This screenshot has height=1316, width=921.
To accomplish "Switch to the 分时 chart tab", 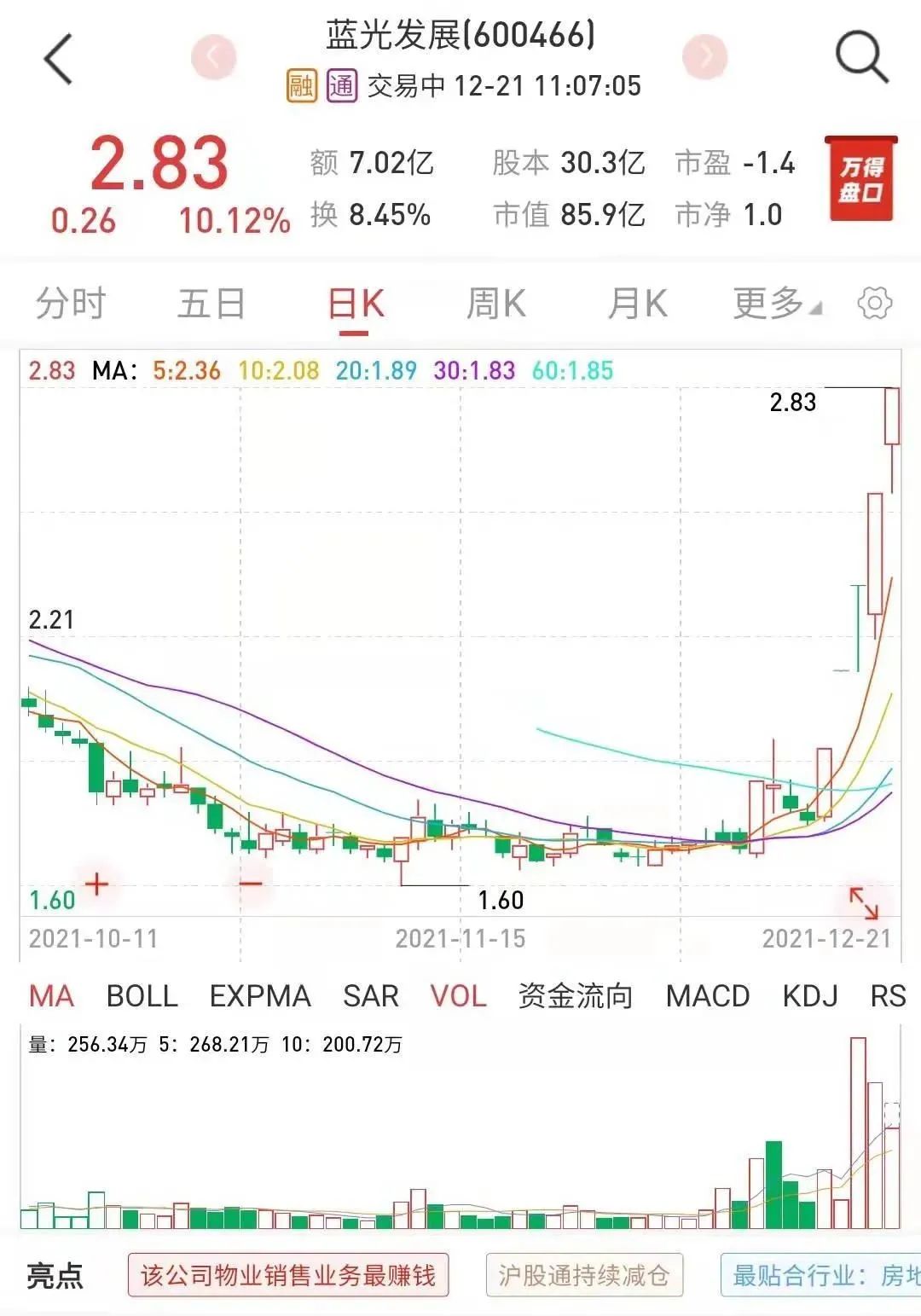I will pos(70,304).
